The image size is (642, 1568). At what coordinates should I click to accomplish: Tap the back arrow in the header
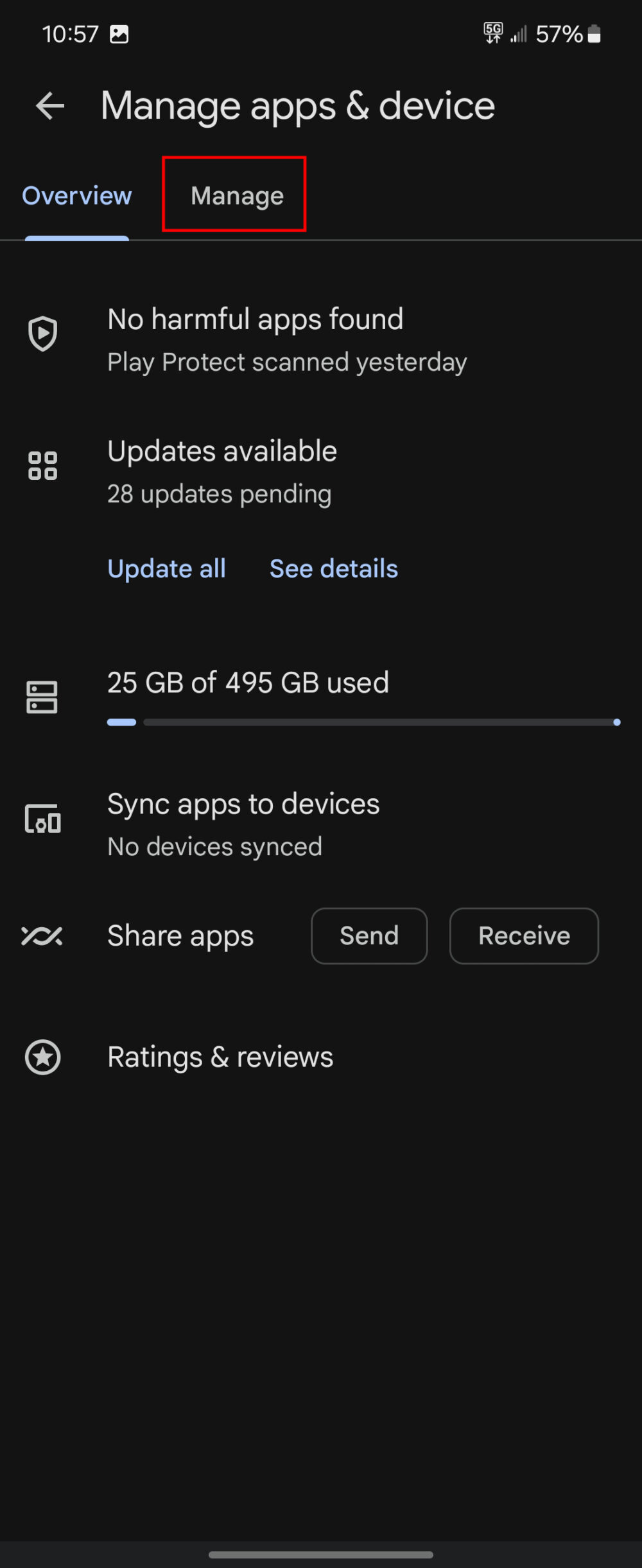49,105
